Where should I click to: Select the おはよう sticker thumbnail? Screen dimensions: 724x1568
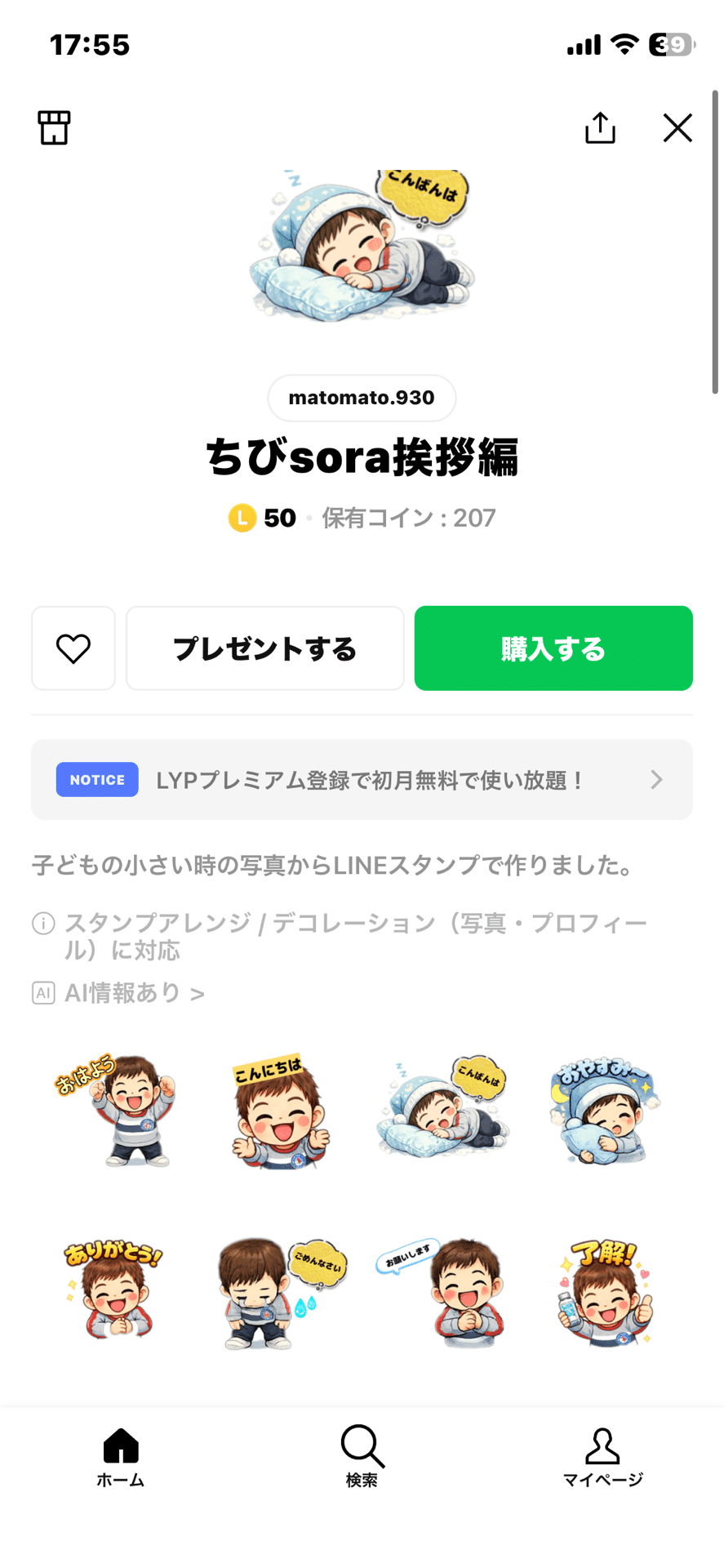click(x=119, y=1111)
